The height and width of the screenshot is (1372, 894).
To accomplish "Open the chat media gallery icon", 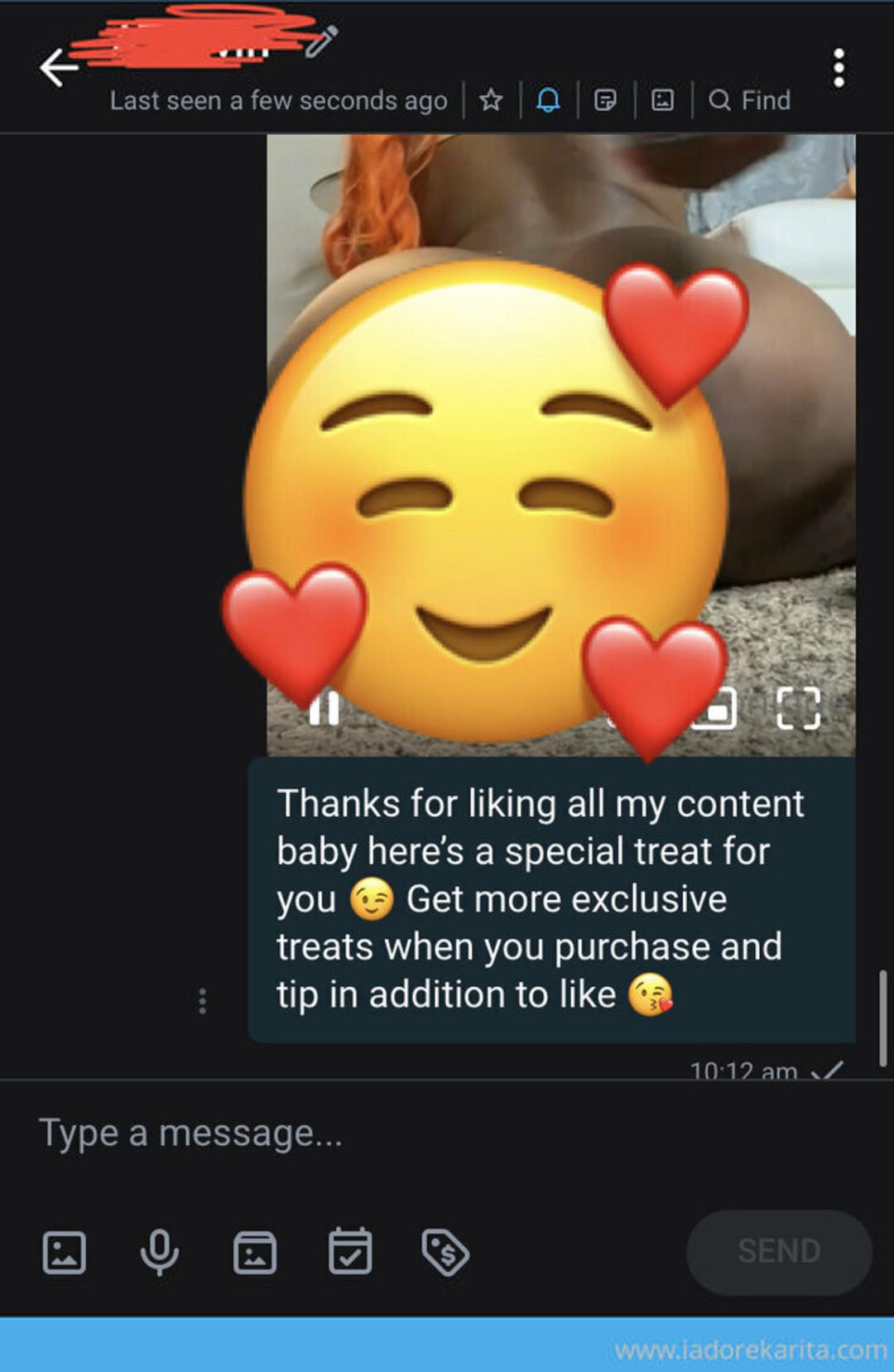I will (x=662, y=100).
